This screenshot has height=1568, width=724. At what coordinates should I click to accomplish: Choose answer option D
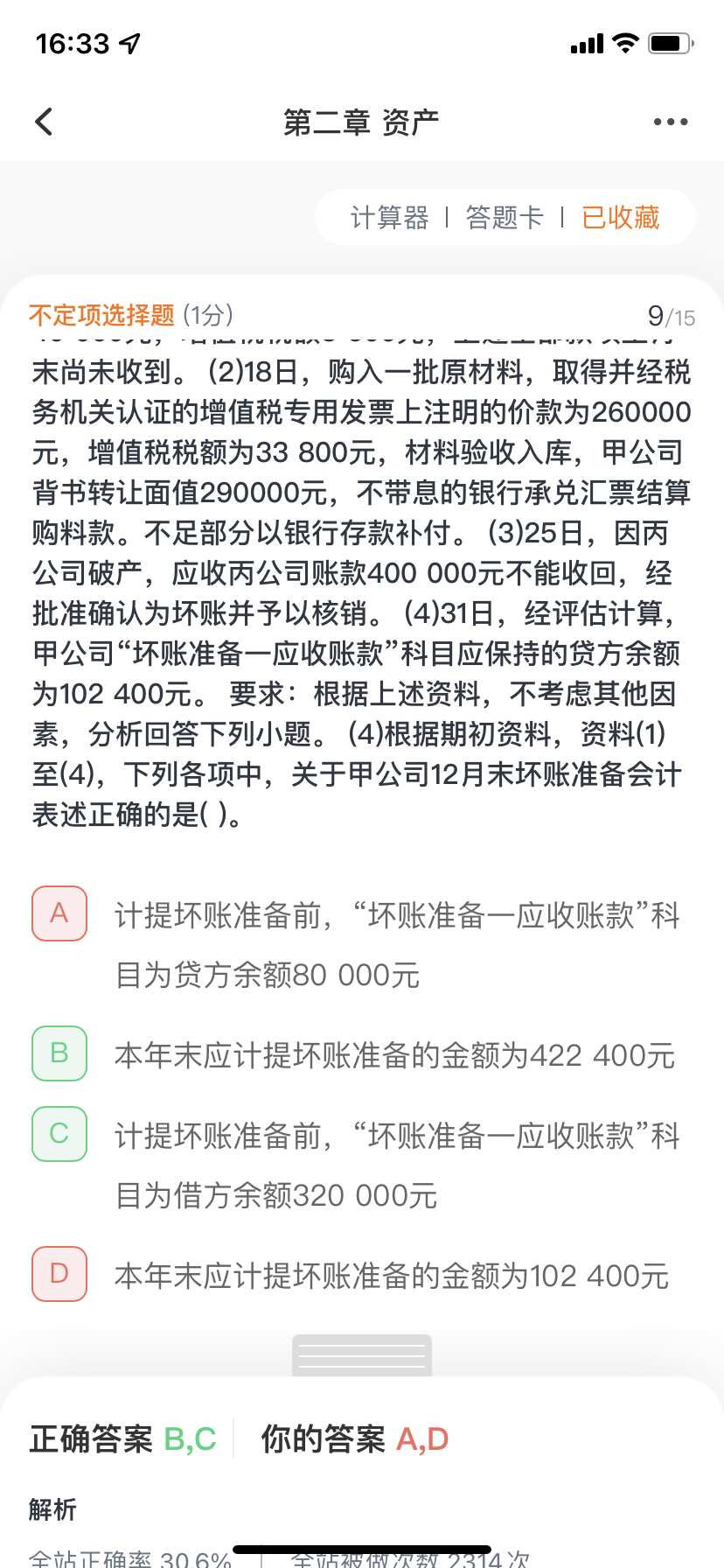coord(59,1274)
